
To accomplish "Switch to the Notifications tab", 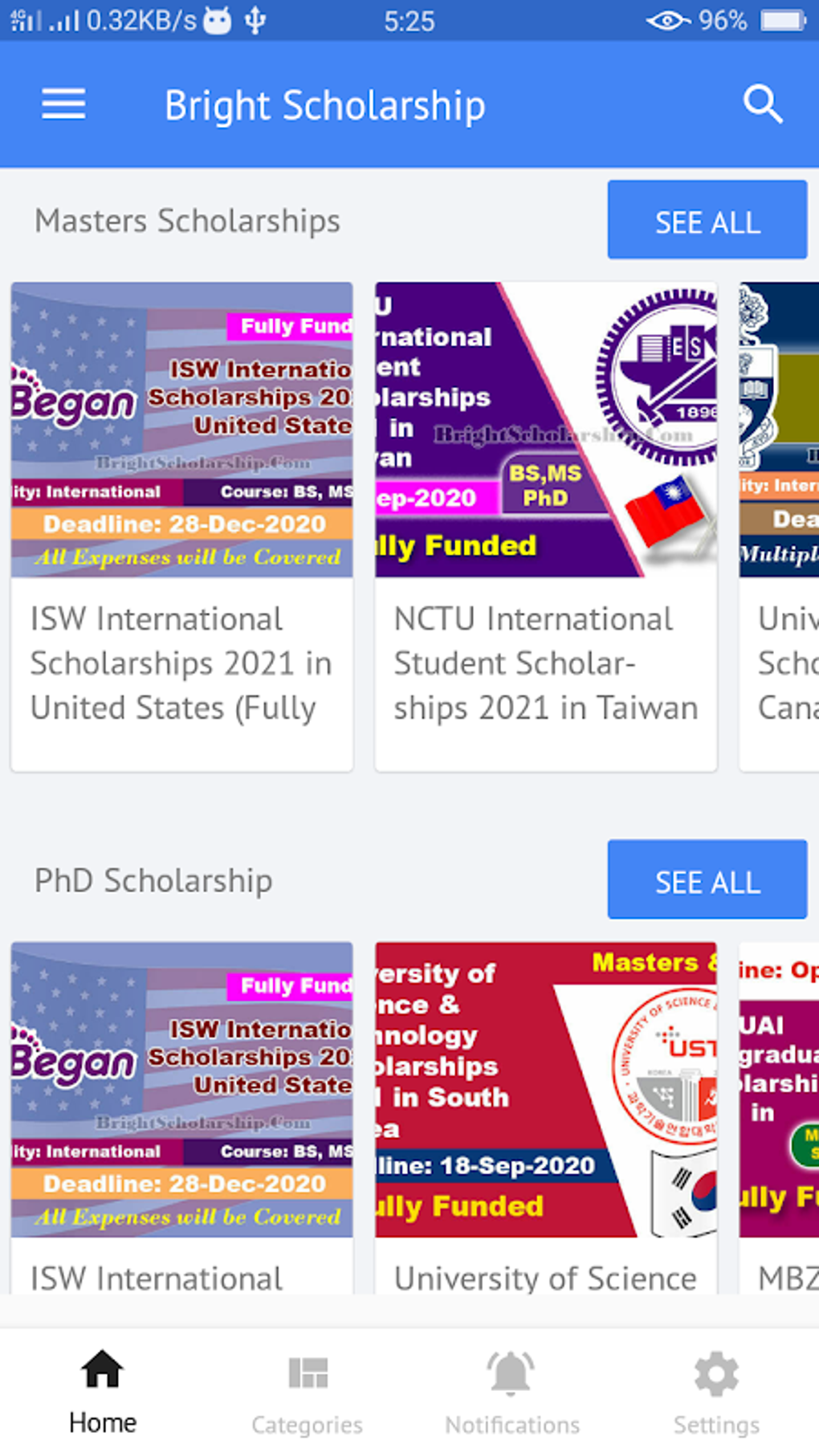I will [x=512, y=1391].
